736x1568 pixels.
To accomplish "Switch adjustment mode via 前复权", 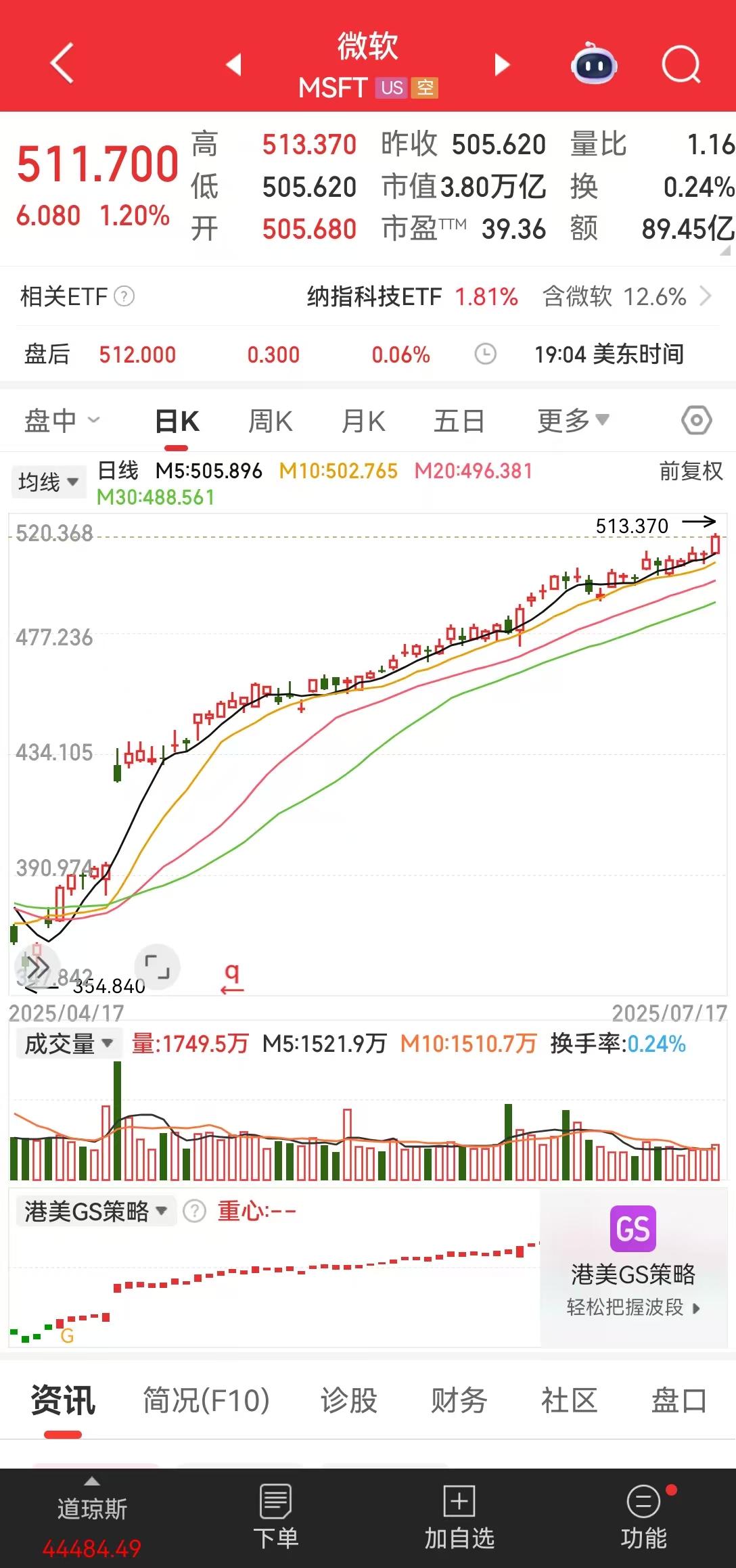I will click(x=690, y=472).
